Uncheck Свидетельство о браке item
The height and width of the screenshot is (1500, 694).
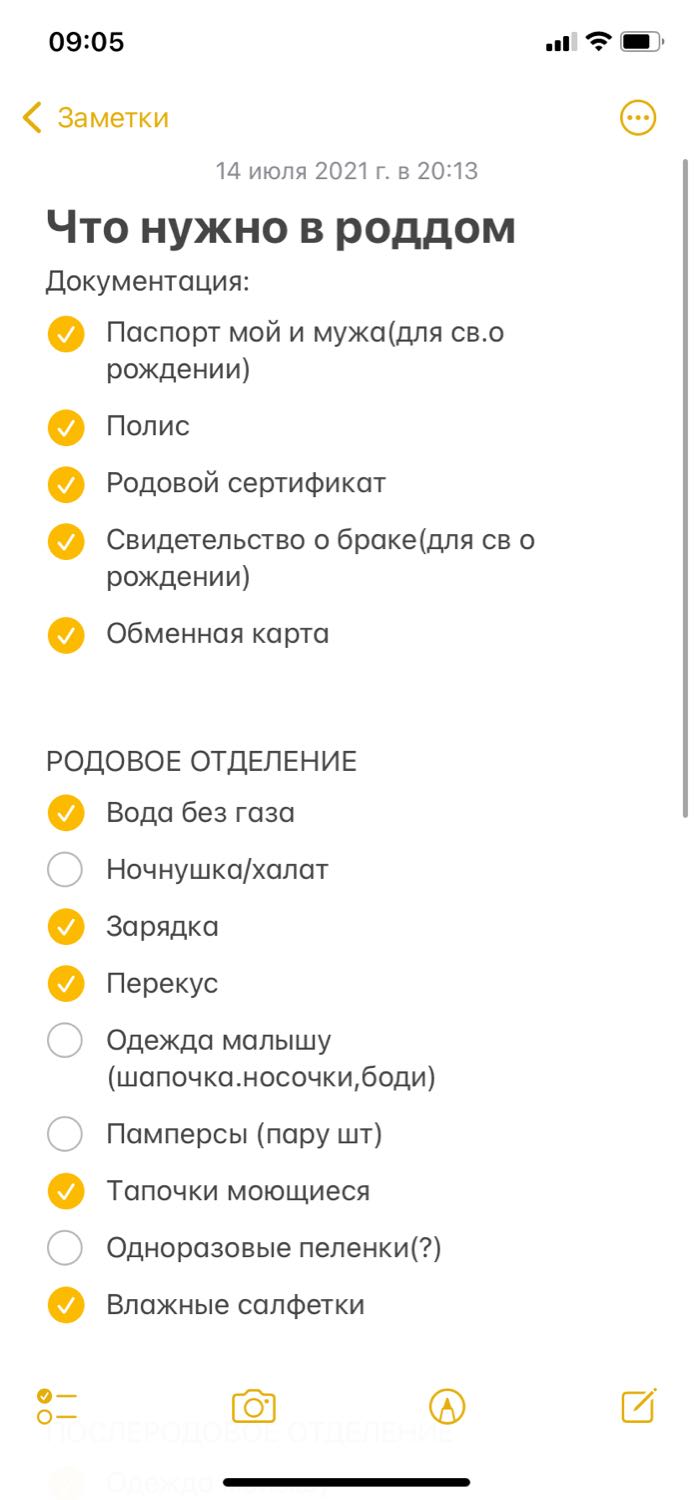[x=66, y=542]
